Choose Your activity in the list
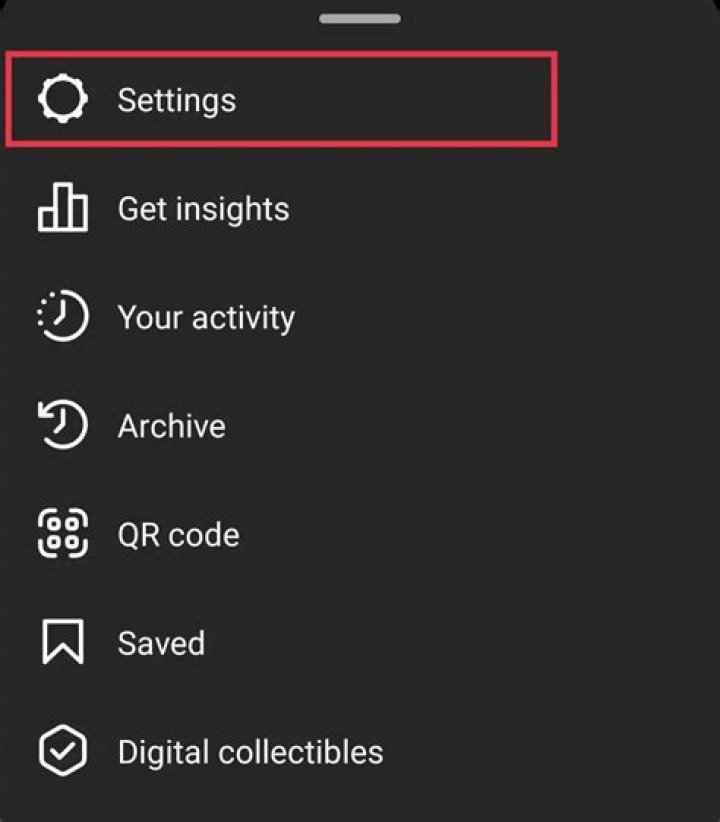Screen dimensions: 720x822 coord(206,317)
